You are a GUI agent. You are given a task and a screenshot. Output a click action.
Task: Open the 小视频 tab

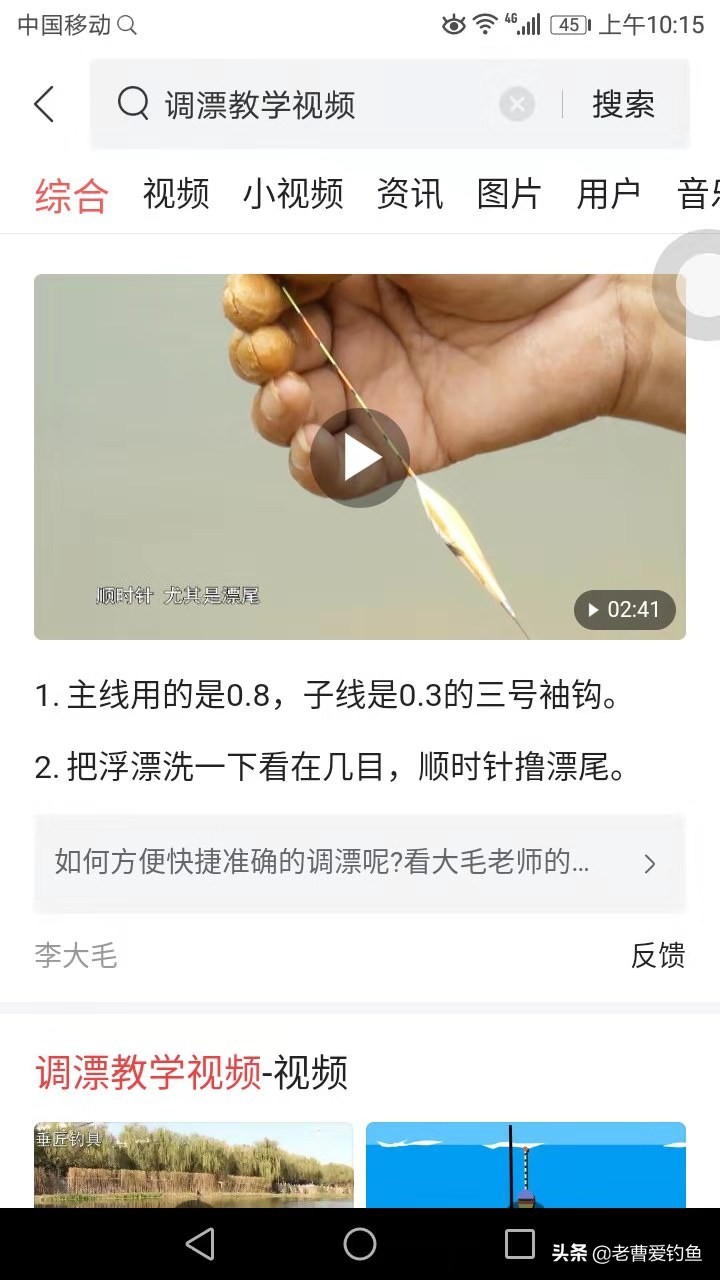click(293, 194)
